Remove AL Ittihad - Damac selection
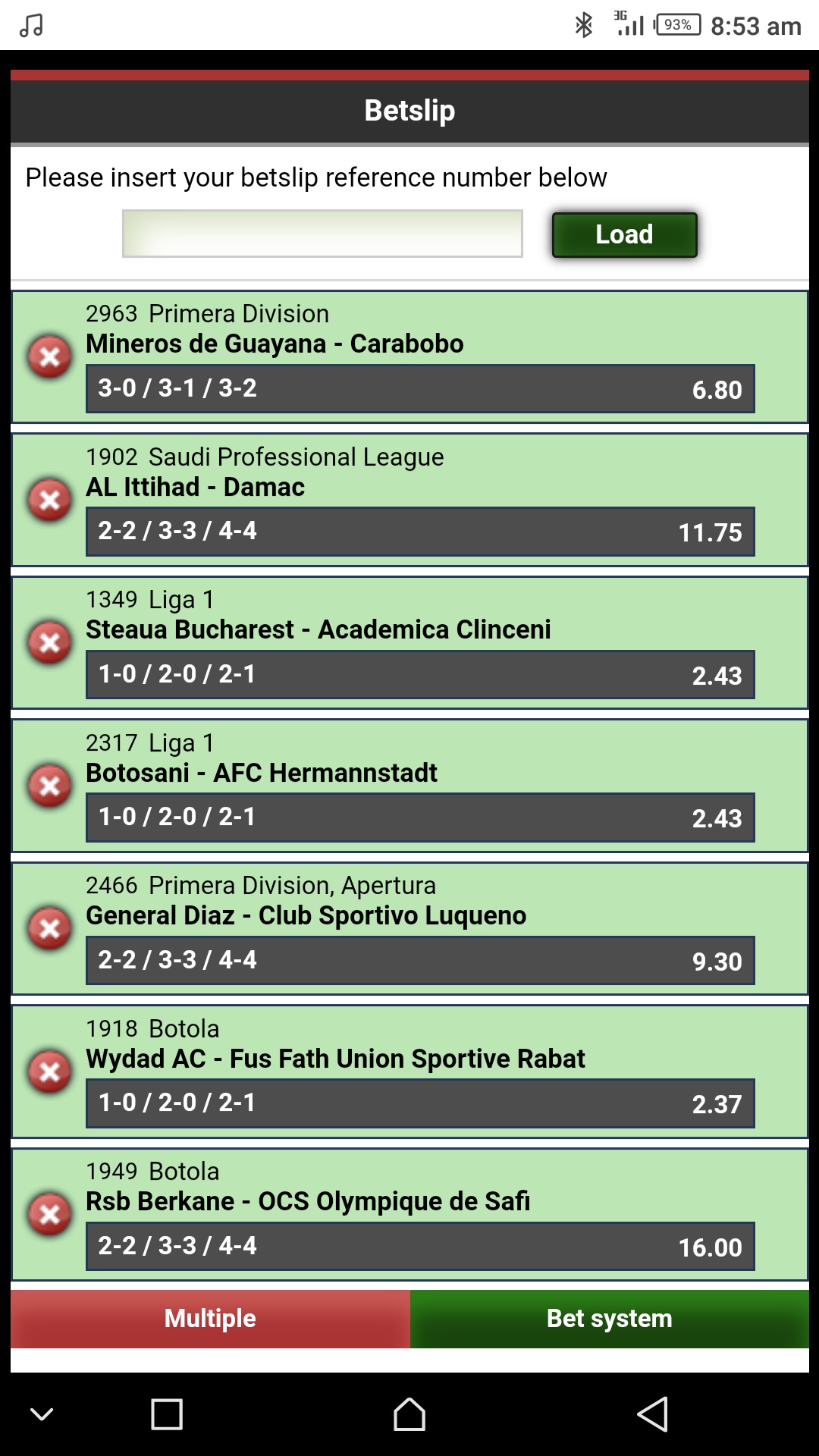819x1456 pixels. click(50, 499)
